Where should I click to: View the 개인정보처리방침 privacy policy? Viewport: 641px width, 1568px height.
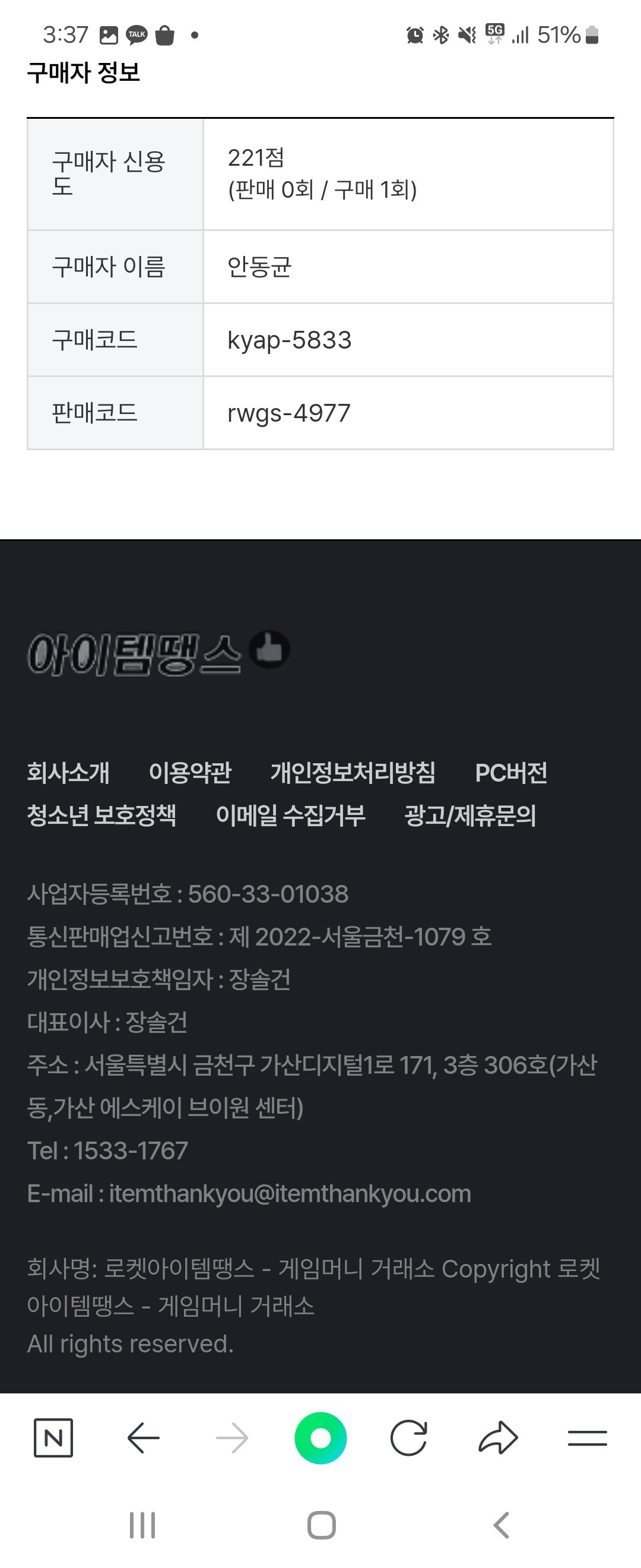click(353, 773)
